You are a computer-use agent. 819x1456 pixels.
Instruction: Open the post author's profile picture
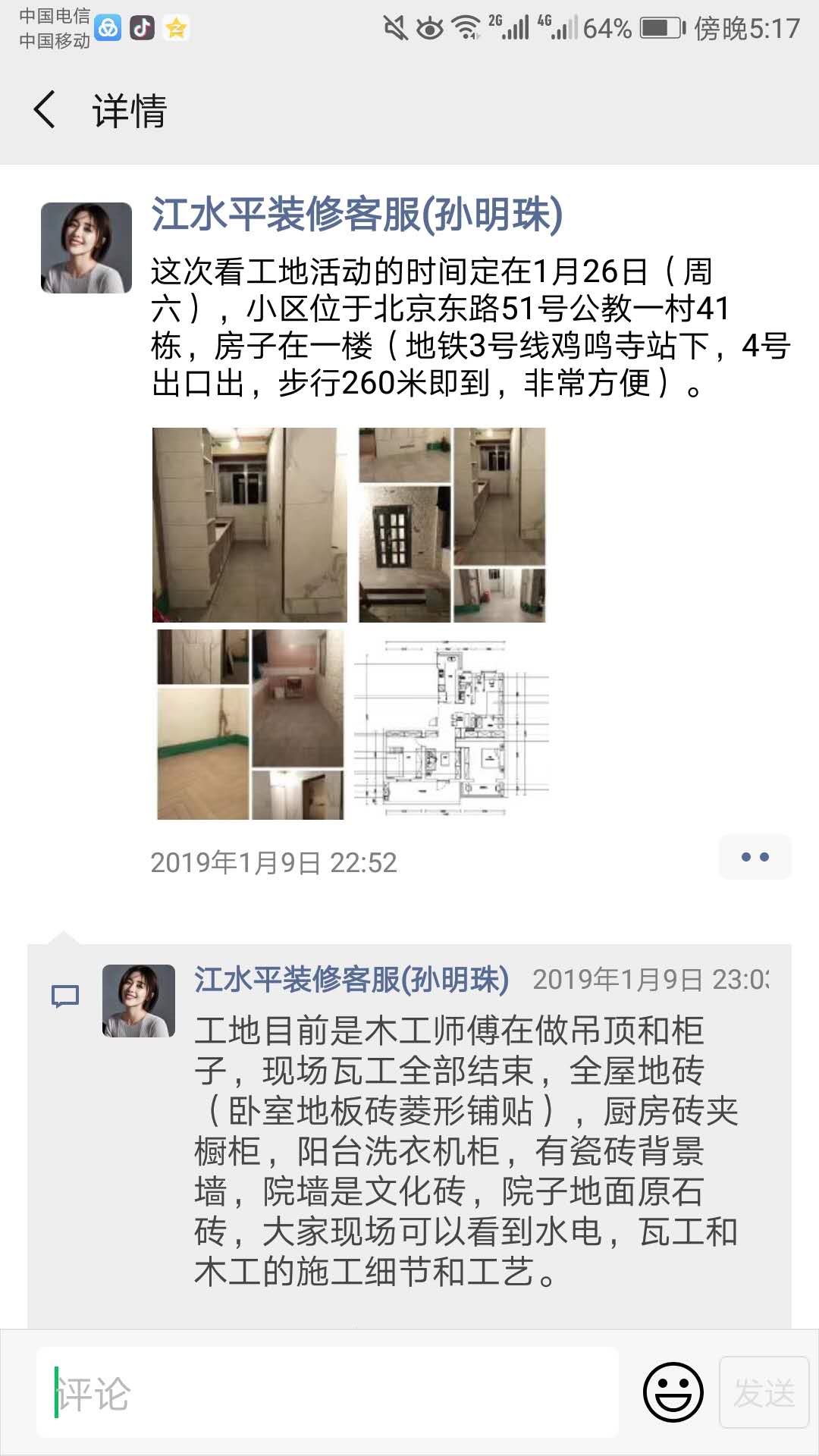click(86, 248)
